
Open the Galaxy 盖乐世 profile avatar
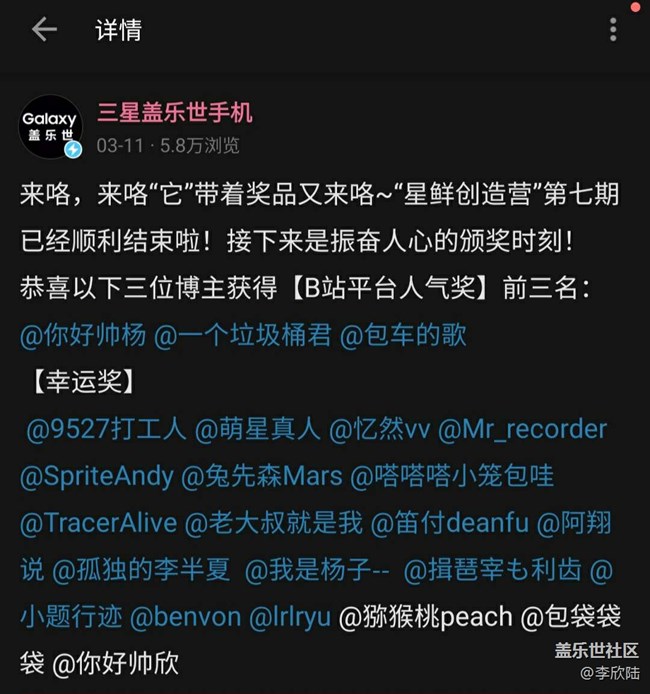[x=49, y=128]
